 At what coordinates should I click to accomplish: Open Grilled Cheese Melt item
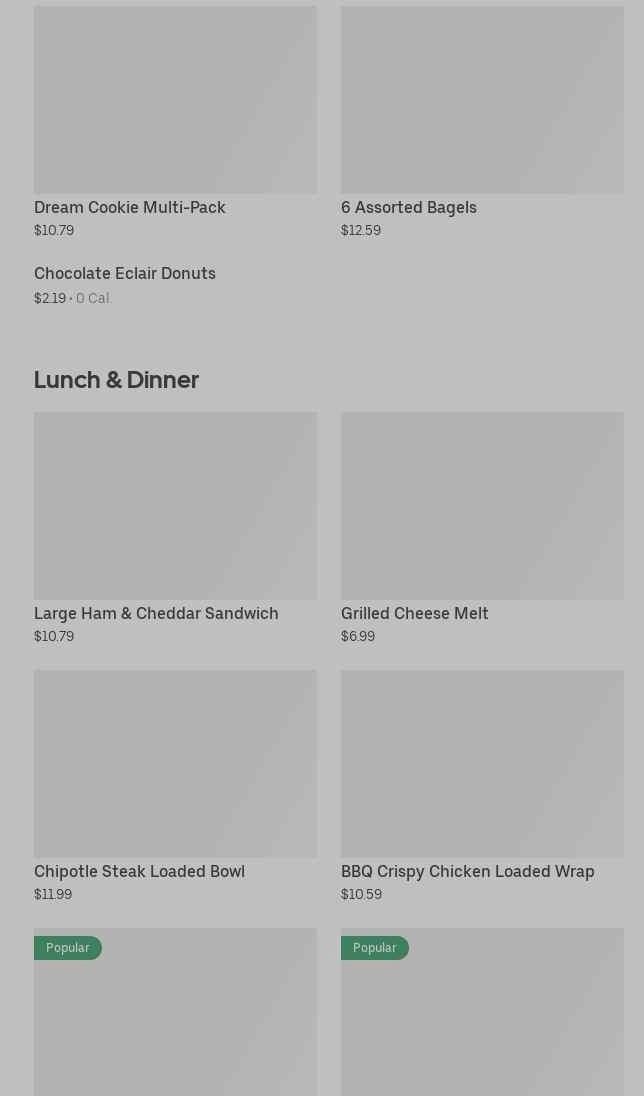tap(482, 528)
